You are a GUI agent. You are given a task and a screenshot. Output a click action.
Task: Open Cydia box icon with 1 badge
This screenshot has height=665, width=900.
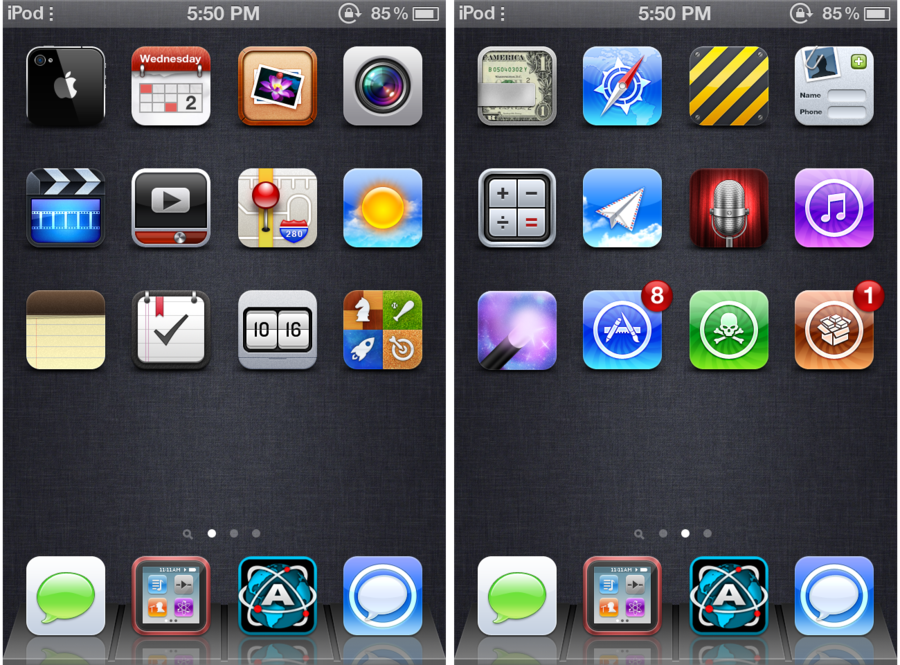coord(834,330)
